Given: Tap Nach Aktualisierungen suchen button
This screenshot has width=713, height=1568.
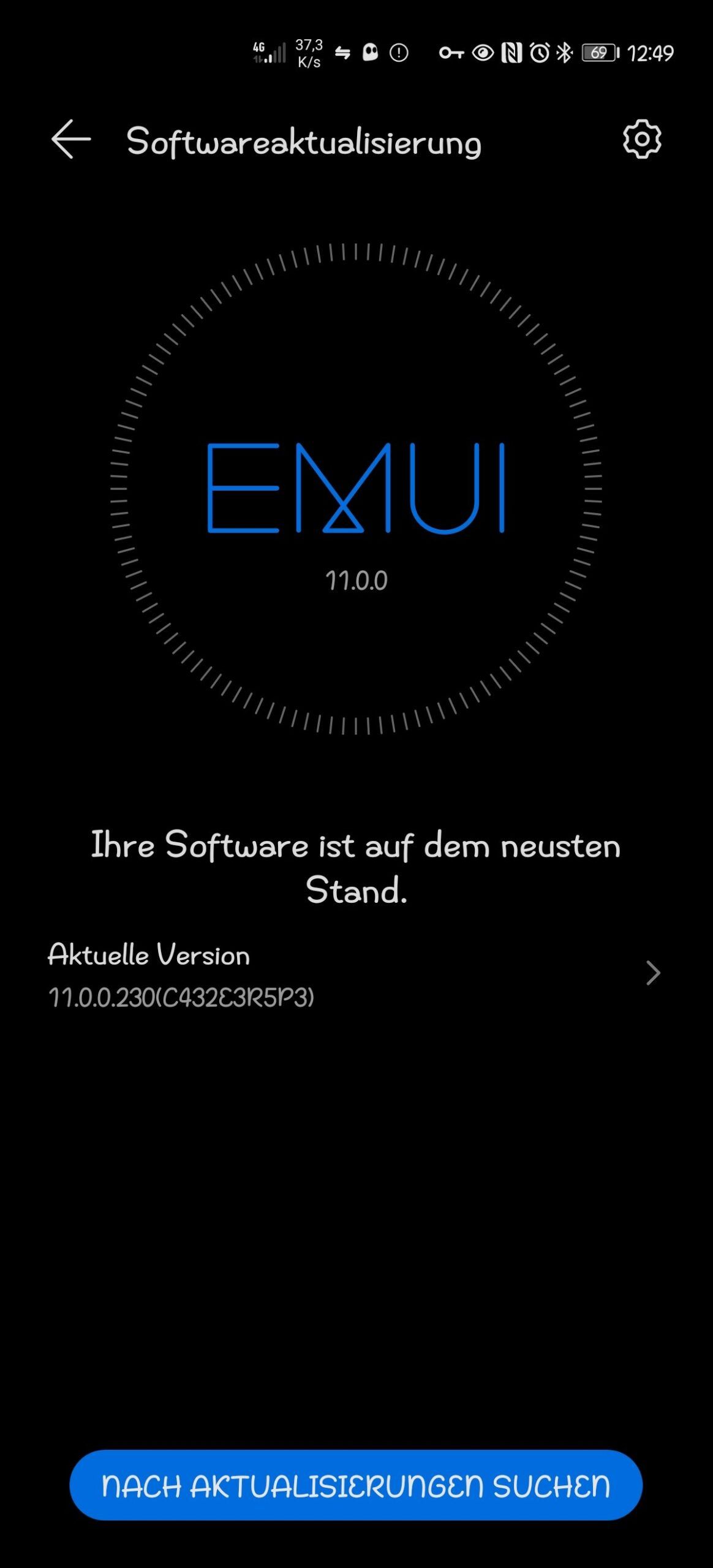Looking at the screenshot, I should (x=356, y=1485).
